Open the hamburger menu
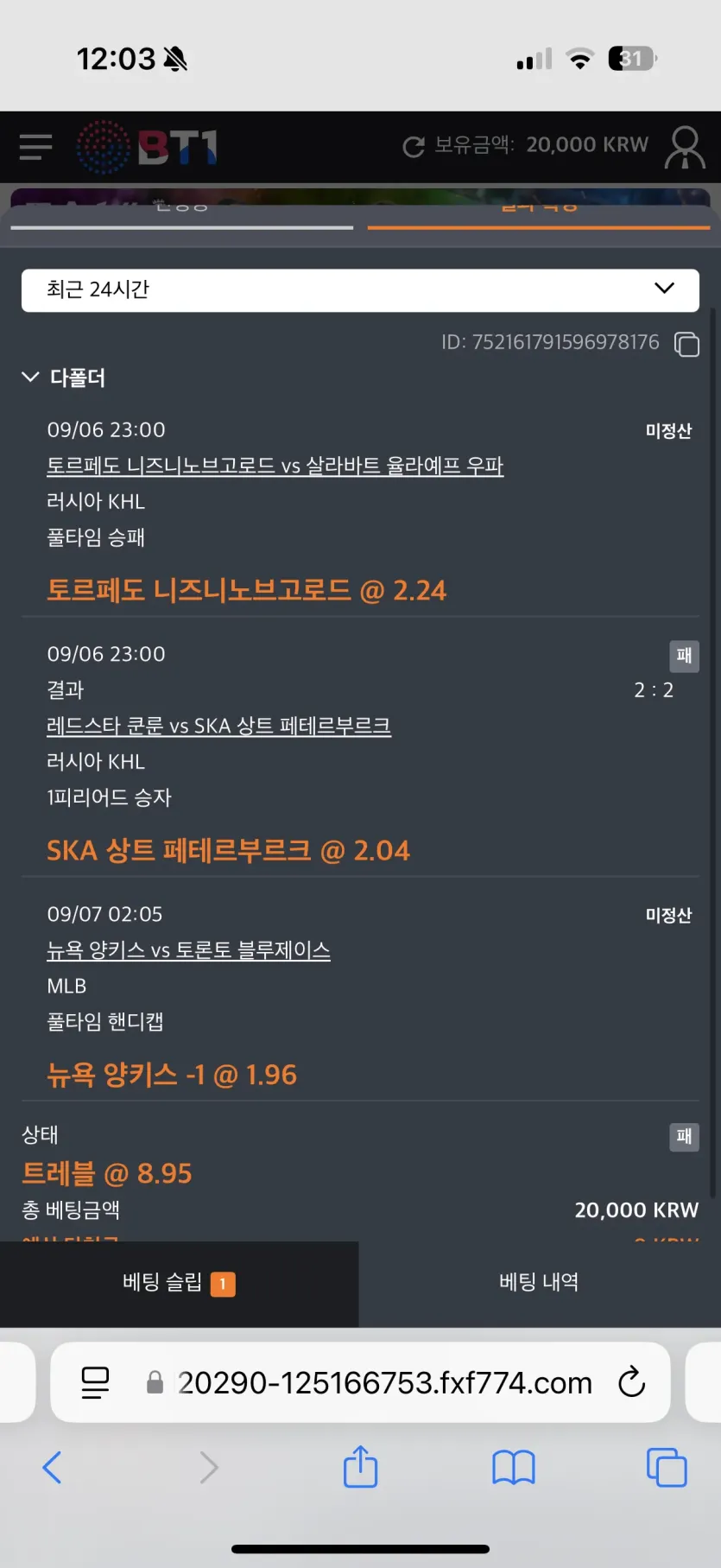 [35, 146]
